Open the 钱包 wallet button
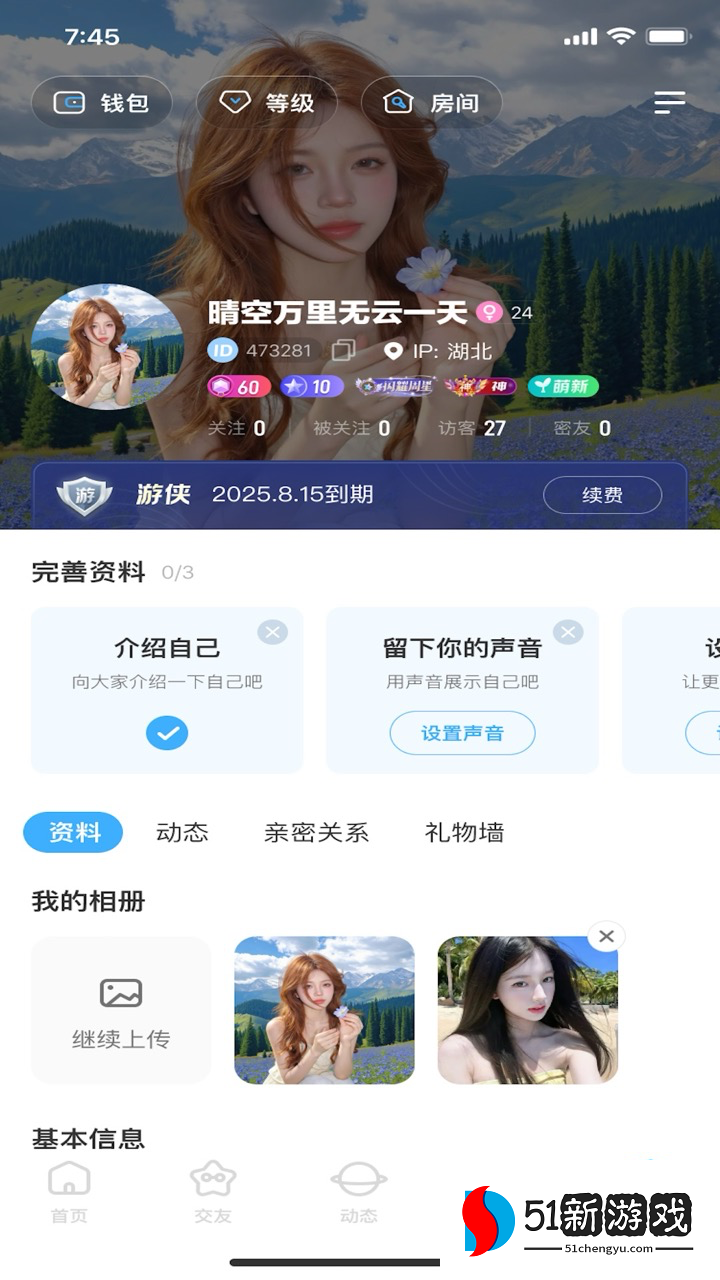This screenshot has width=720, height=1280. click(101, 103)
